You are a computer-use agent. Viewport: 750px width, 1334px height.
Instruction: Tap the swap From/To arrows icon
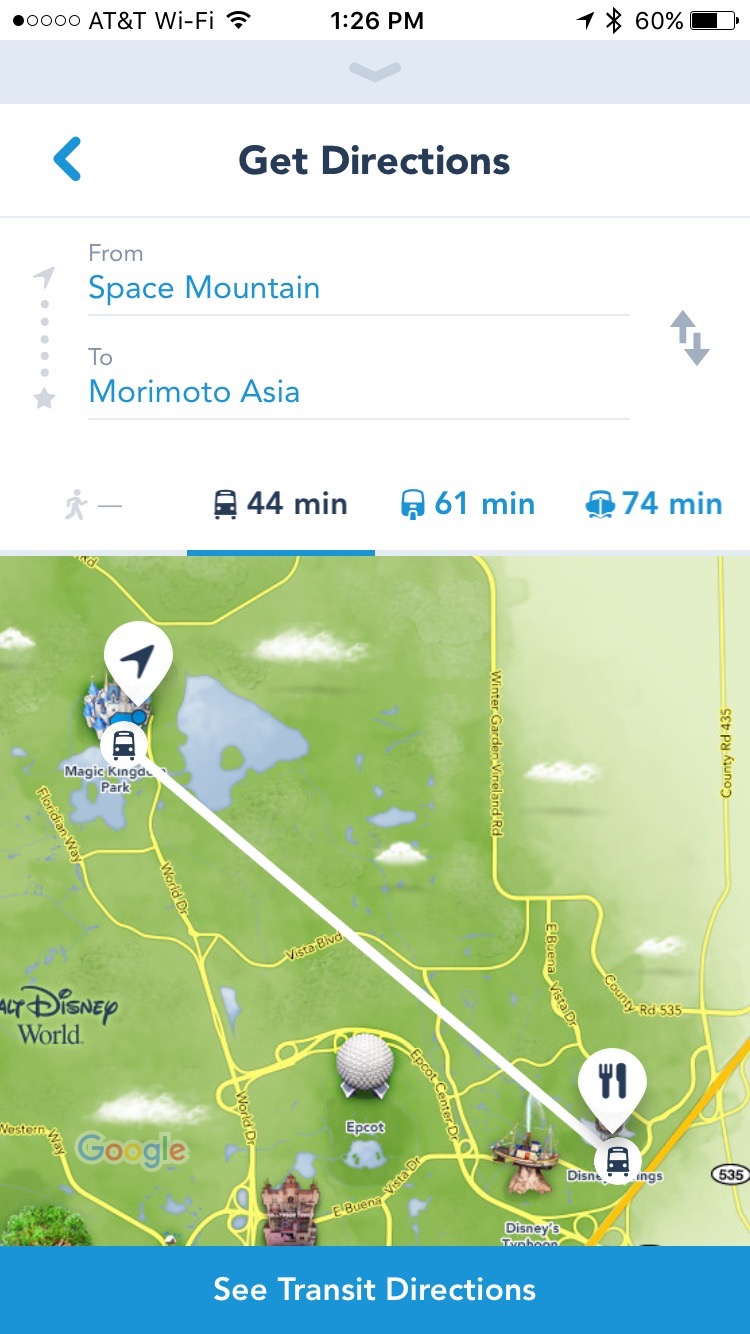point(691,338)
